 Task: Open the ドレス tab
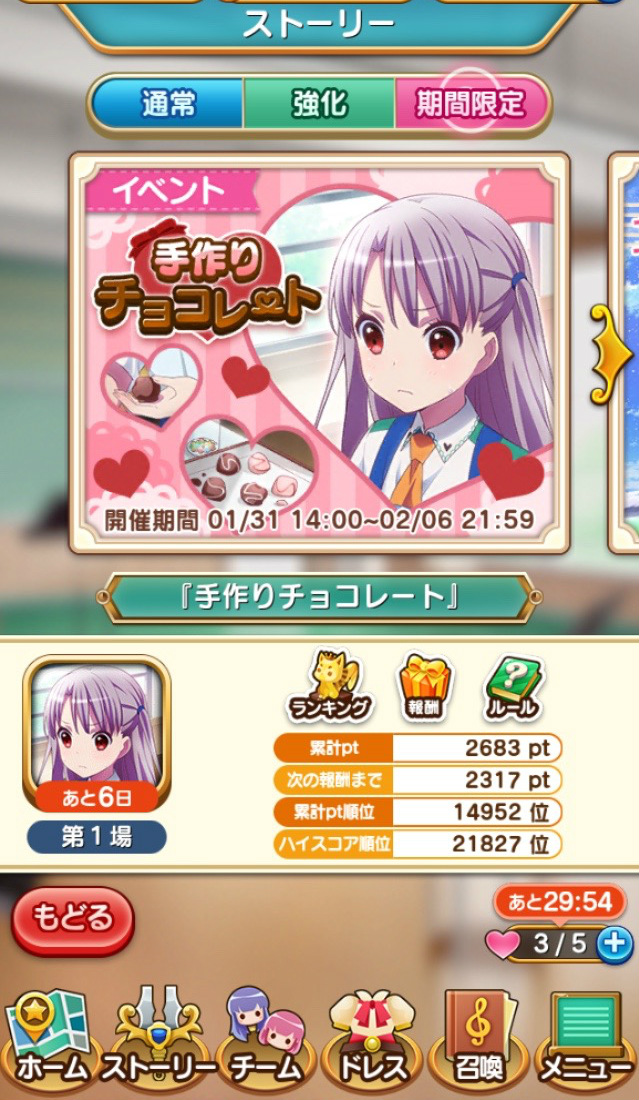pyautogui.click(x=372, y=1045)
